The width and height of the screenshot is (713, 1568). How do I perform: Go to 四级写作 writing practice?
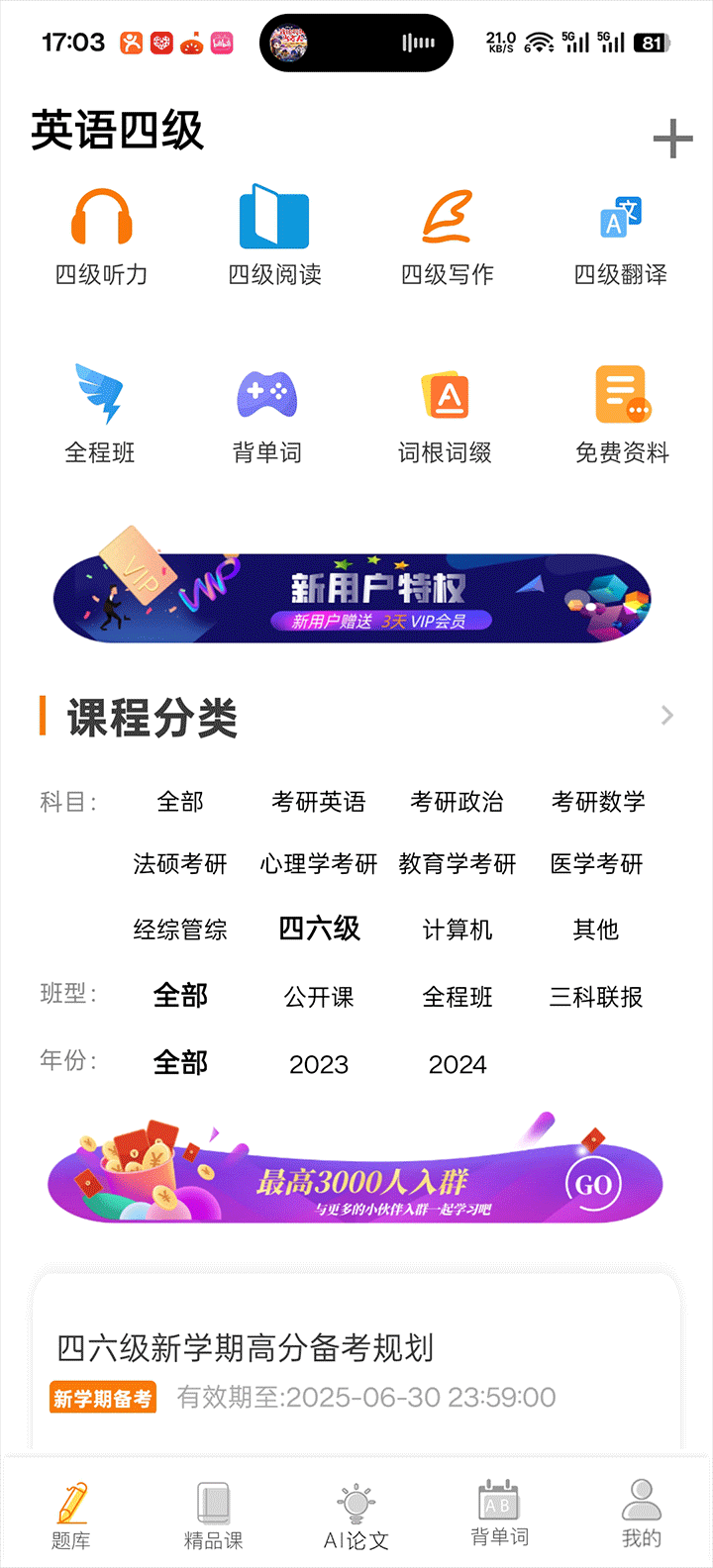447,236
